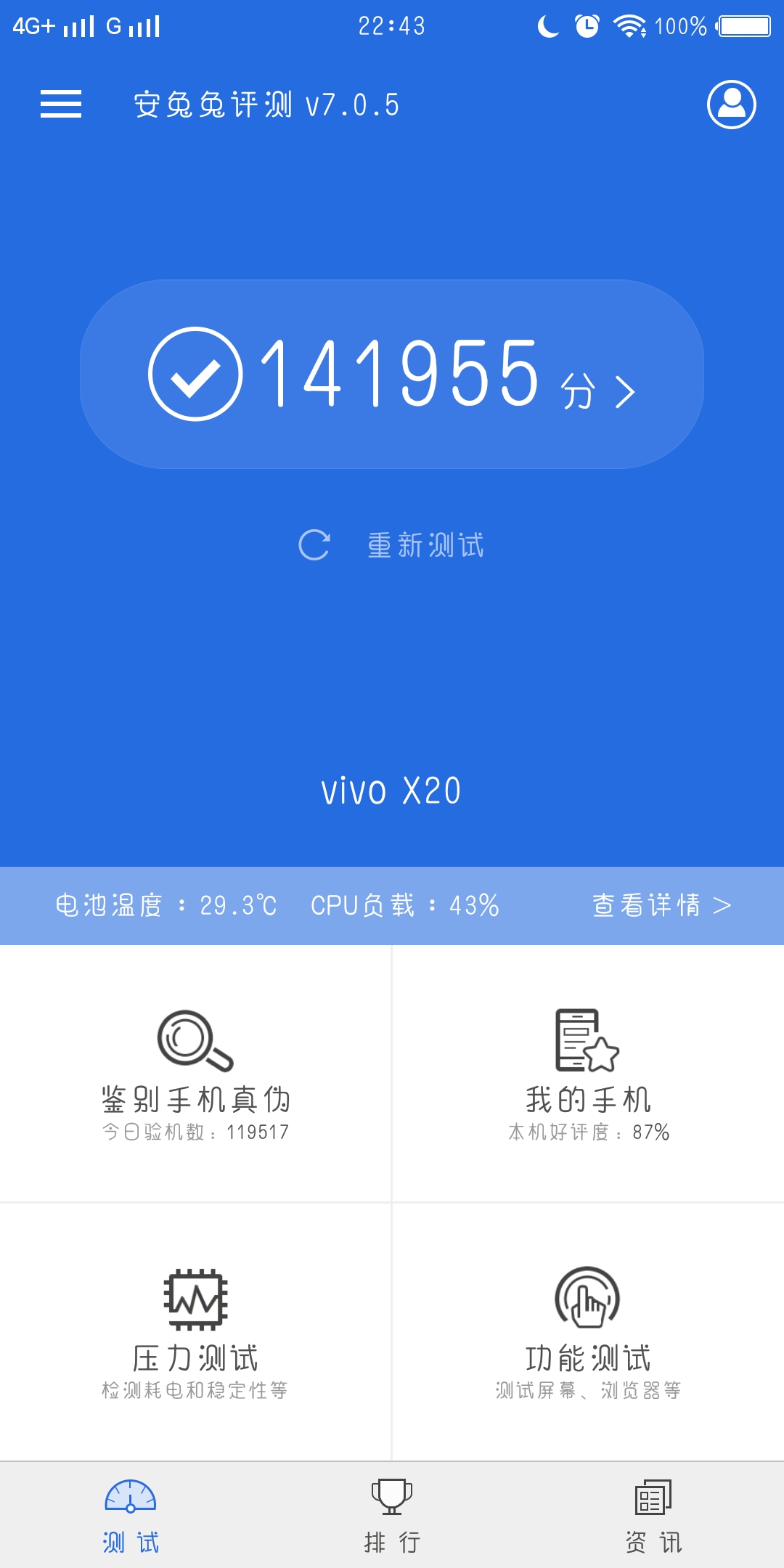This screenshot has width=784, height=1568.
Task: Open the navigation hamburger menu
Action: tap(62, 105)
